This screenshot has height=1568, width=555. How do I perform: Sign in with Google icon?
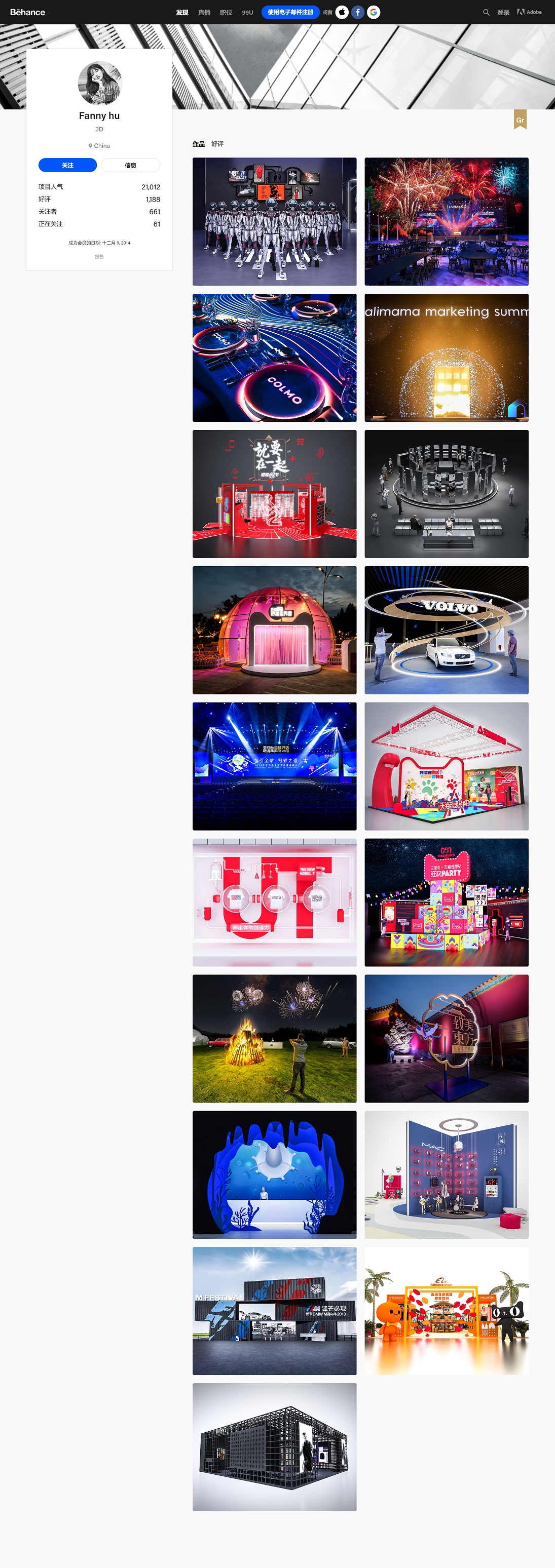tap(374, 12)
